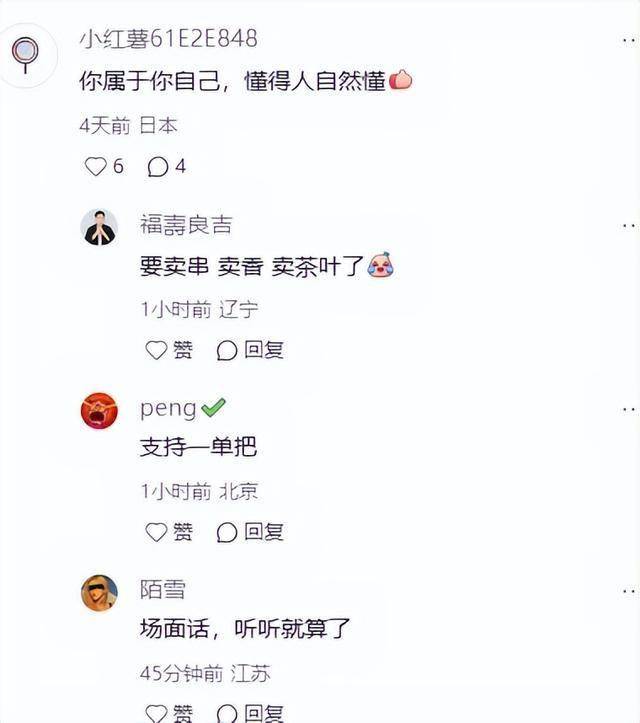Screen dimensions: 640x723
Task: Select the username 陌雪
Action: tap(162, 589)
